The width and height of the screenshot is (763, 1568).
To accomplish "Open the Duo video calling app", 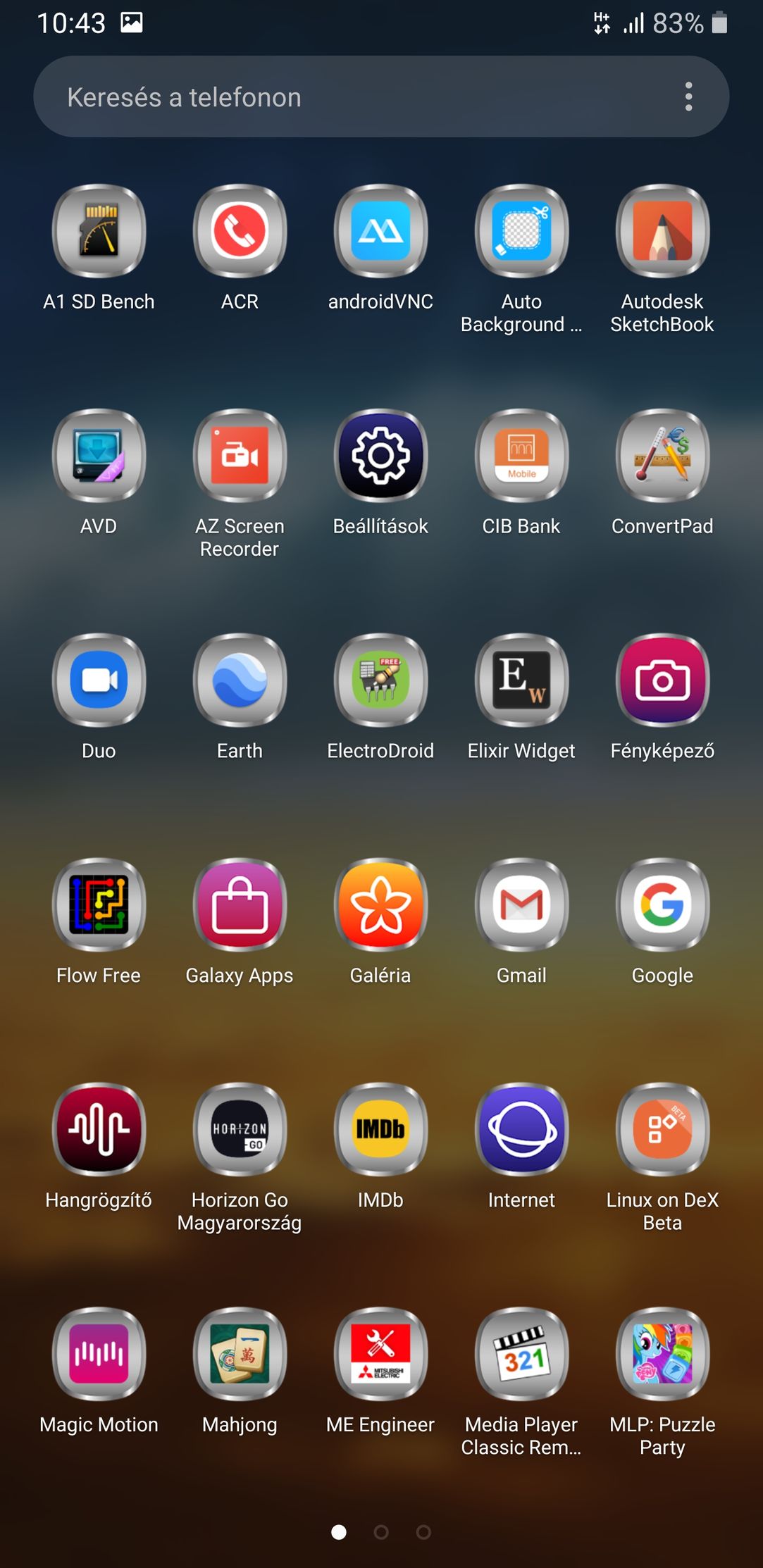I will pos(99,680).
